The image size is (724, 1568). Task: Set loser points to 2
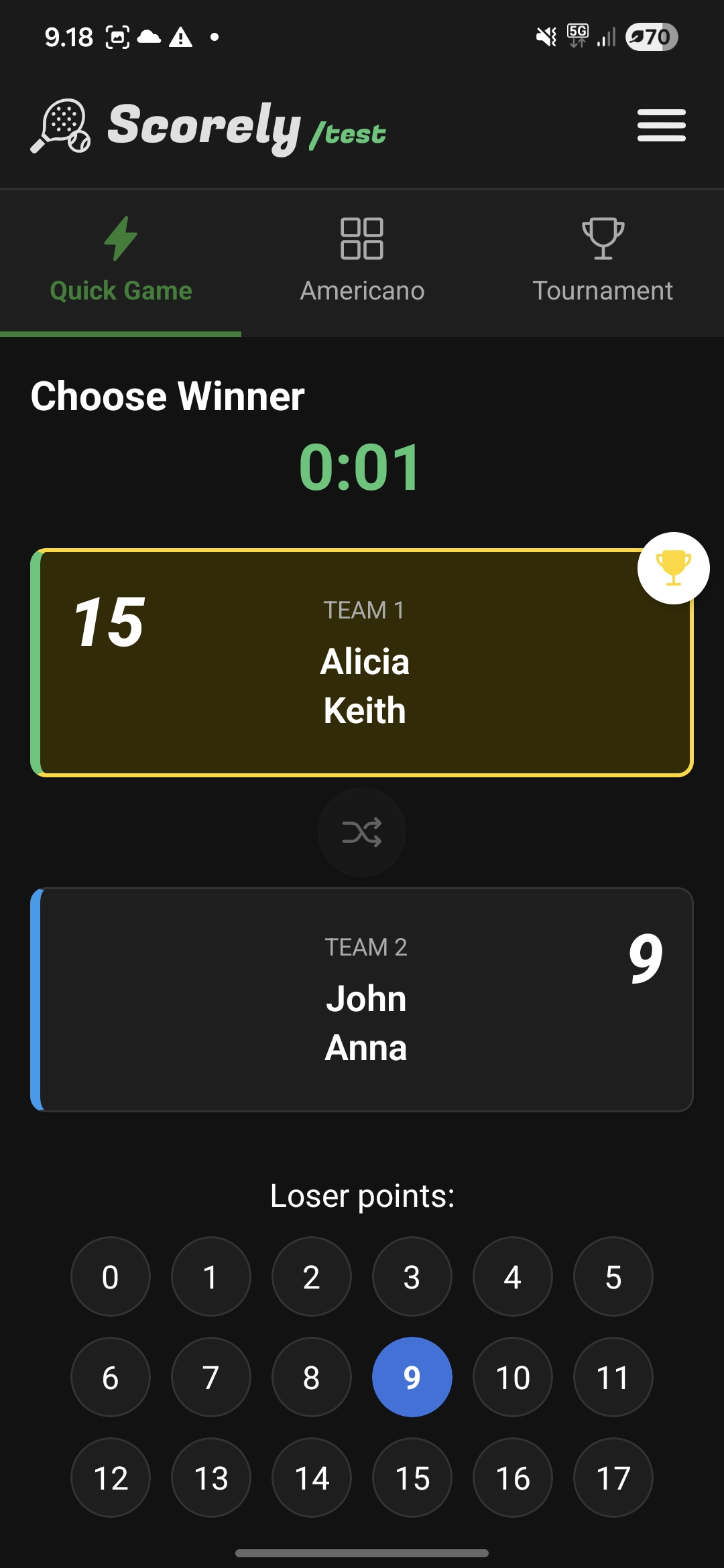pyautogui.click(x=312, y=1277)
